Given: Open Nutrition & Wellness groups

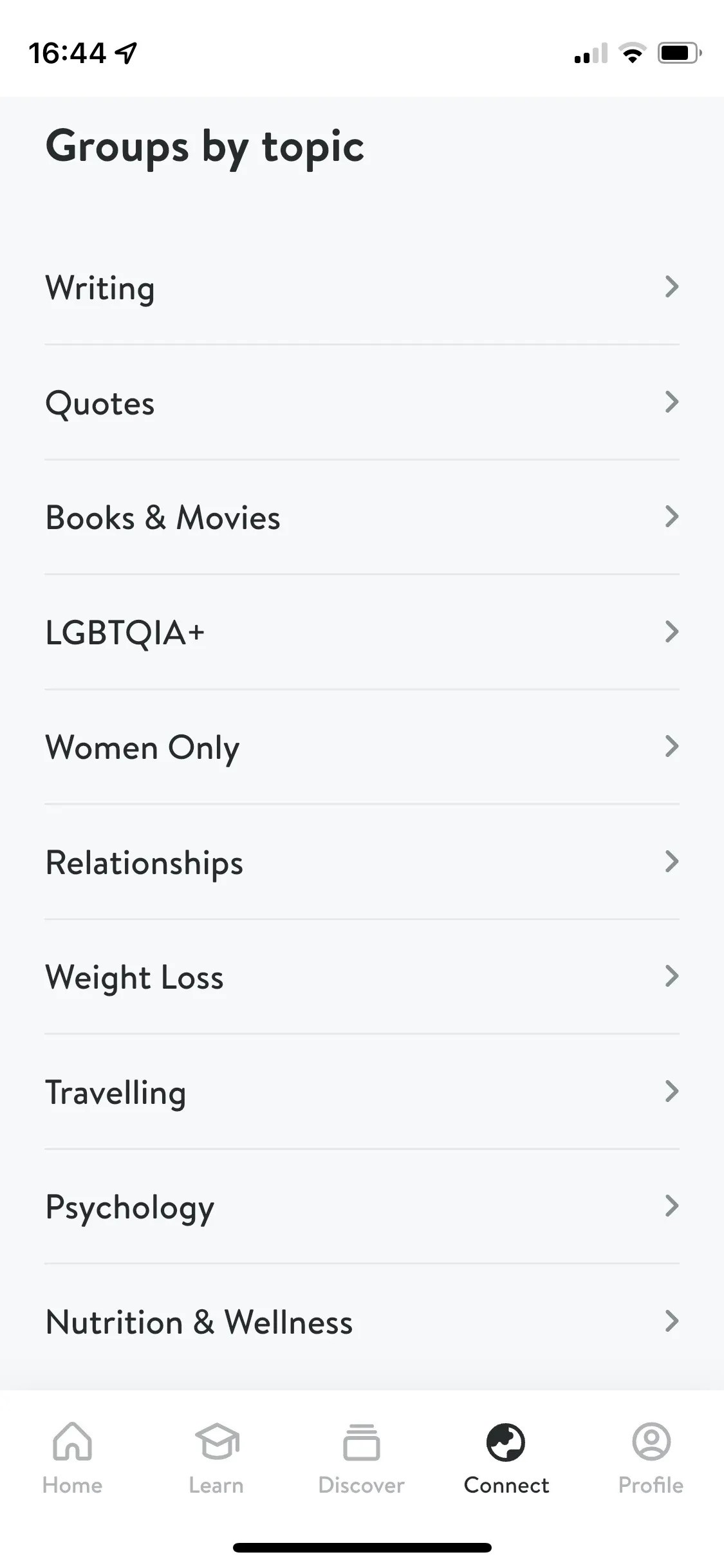Looking at the screenshot, I should pyautogui.click(x=673, y=1321).
